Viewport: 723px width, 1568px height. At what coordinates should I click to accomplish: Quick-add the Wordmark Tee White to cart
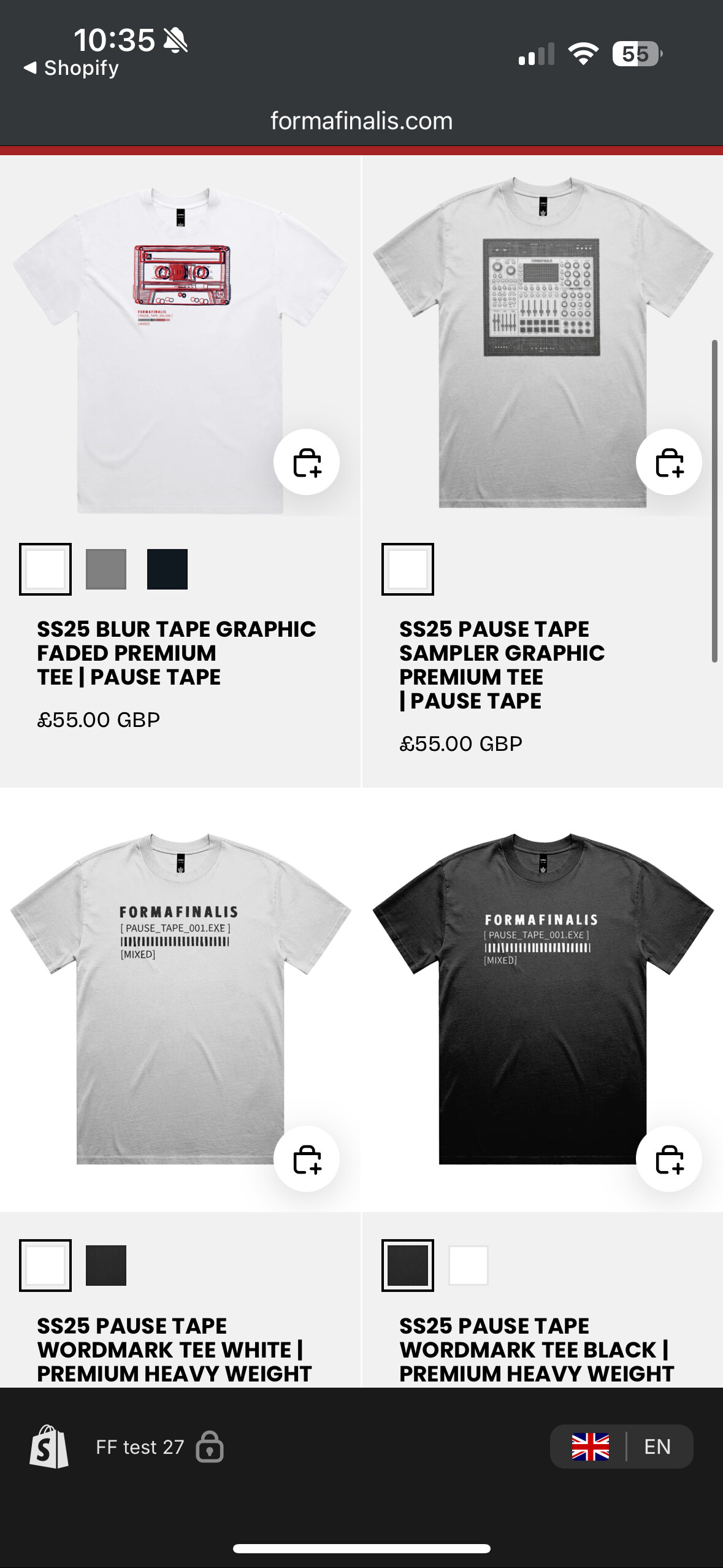pyautogui.click(x=307, y=1159)
